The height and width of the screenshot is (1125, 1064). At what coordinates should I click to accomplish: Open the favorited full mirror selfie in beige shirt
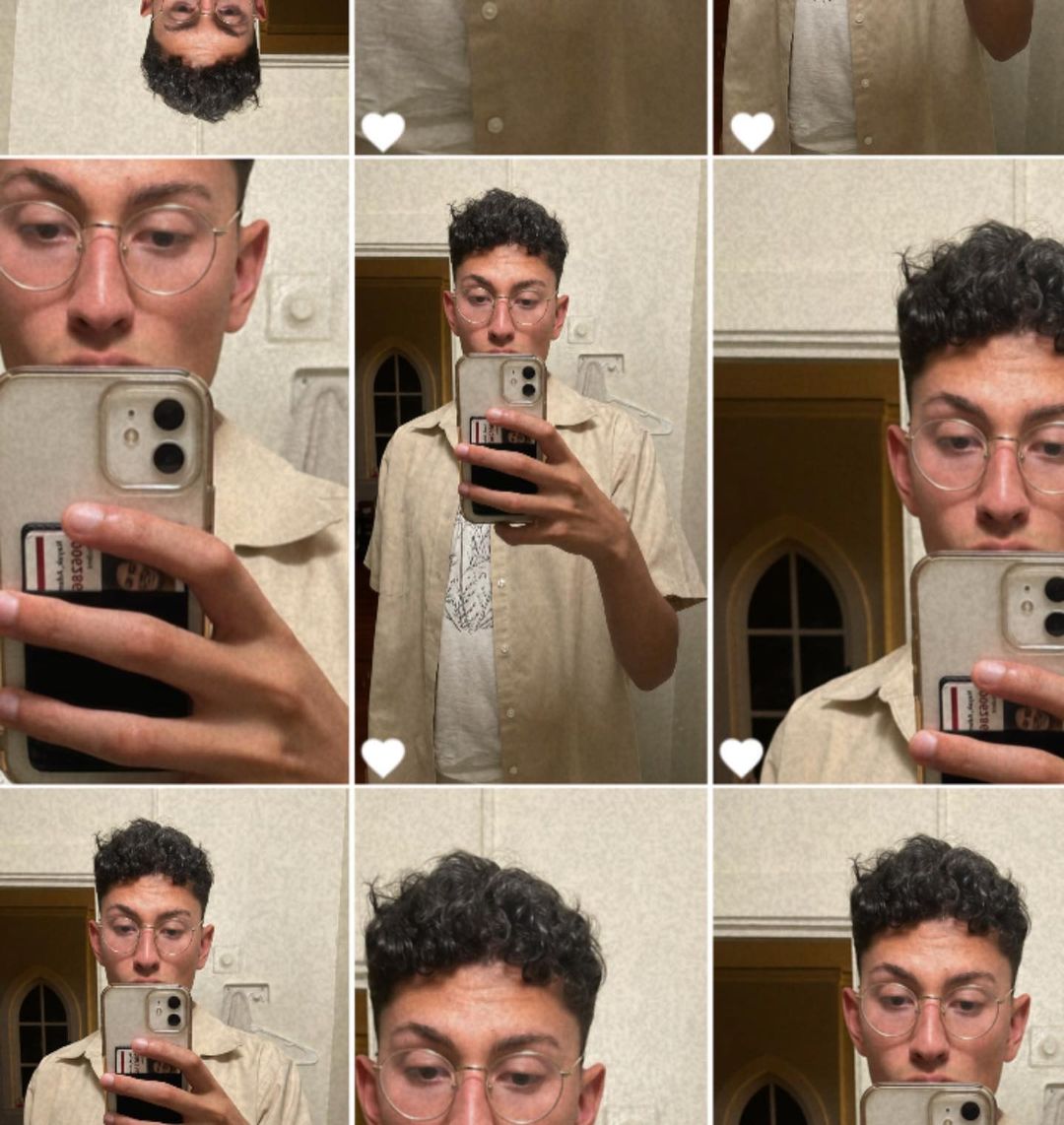point(530,471)
